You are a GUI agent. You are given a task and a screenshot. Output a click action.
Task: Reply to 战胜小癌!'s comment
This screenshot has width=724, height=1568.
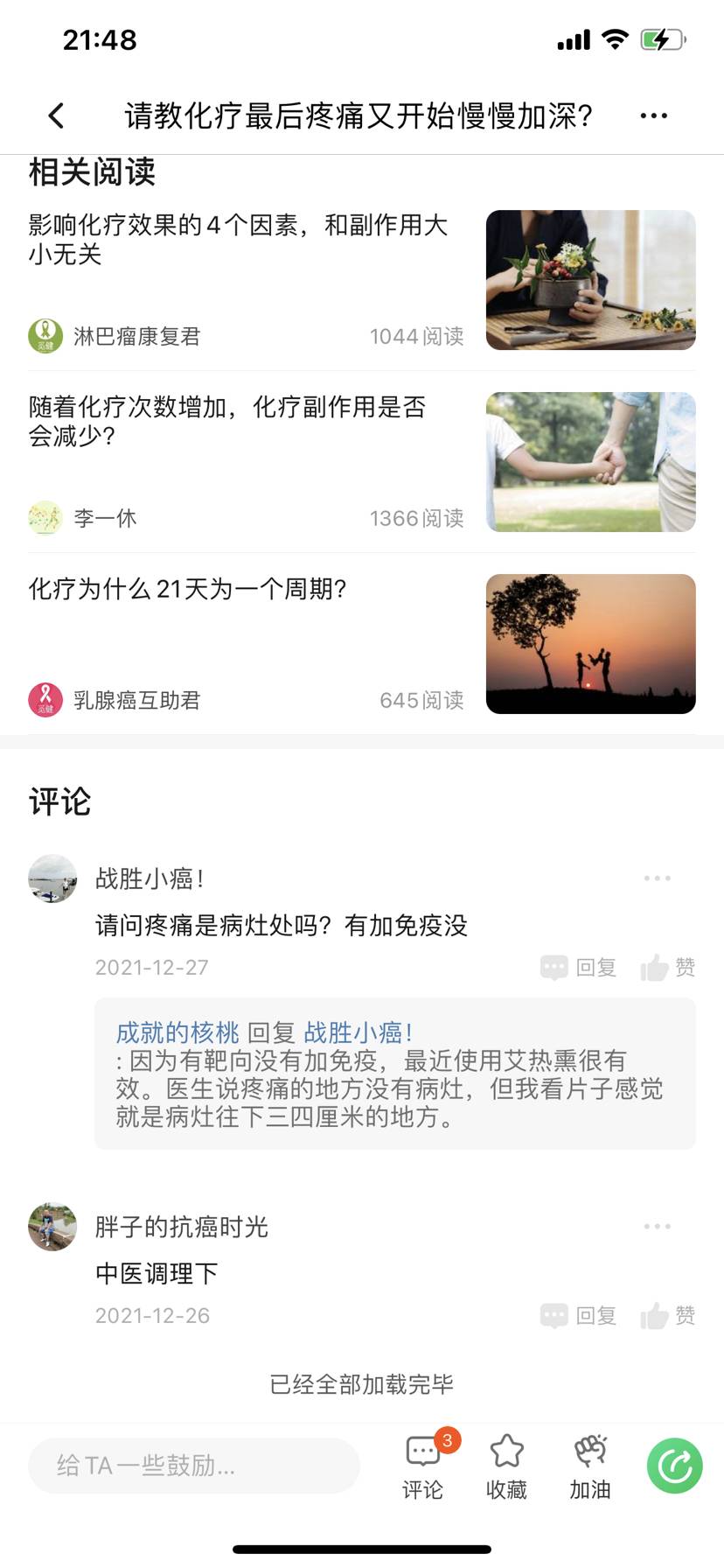tap(579, 967)
